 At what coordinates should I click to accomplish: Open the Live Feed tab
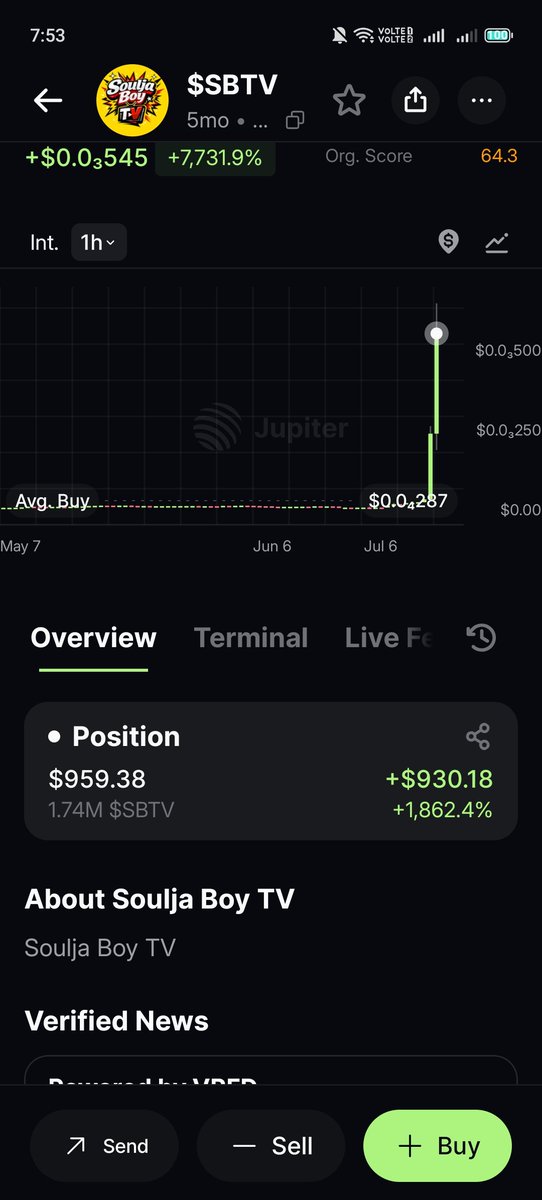pos(388,638)
